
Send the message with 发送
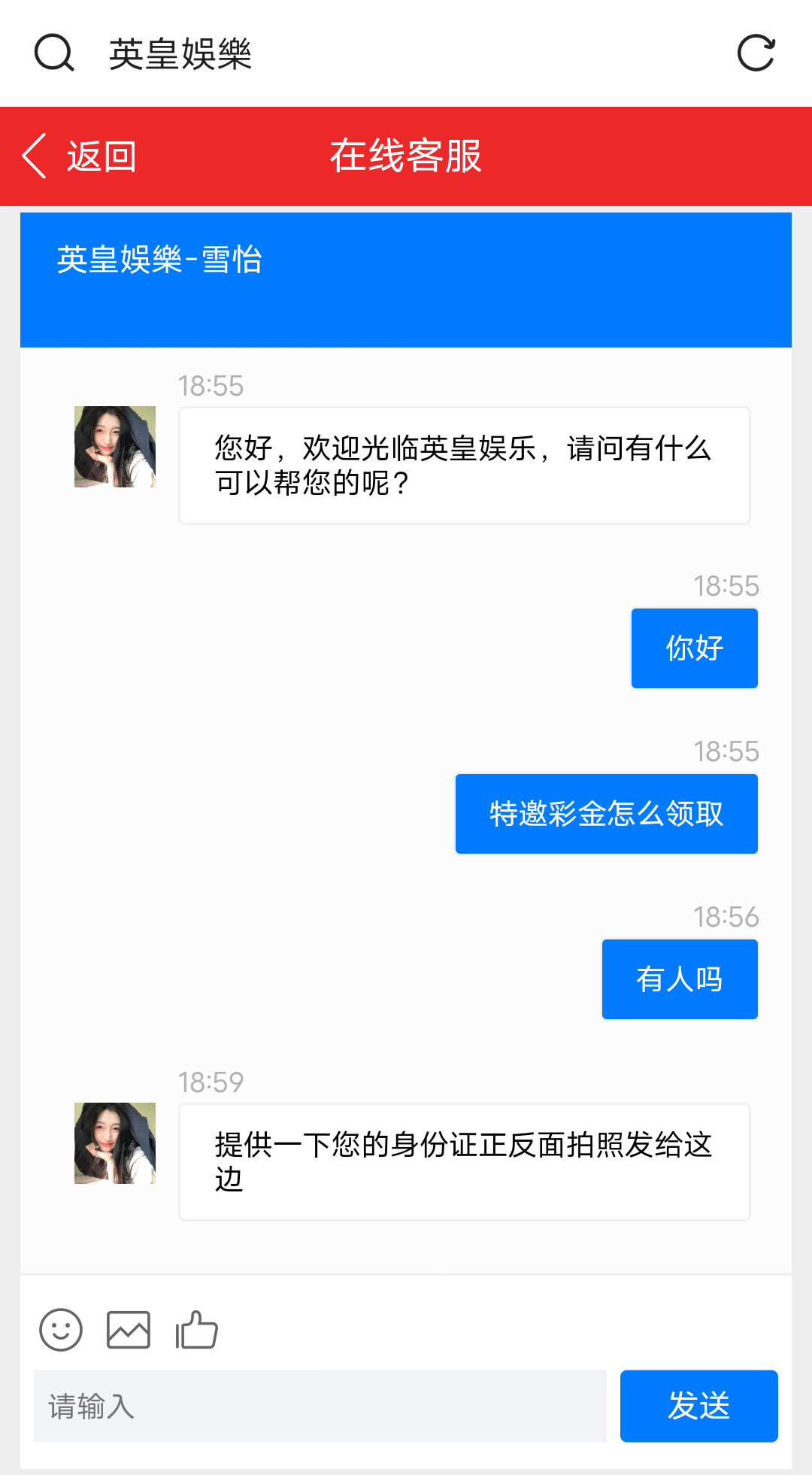pyautogui.click(x=698, y=1406)
